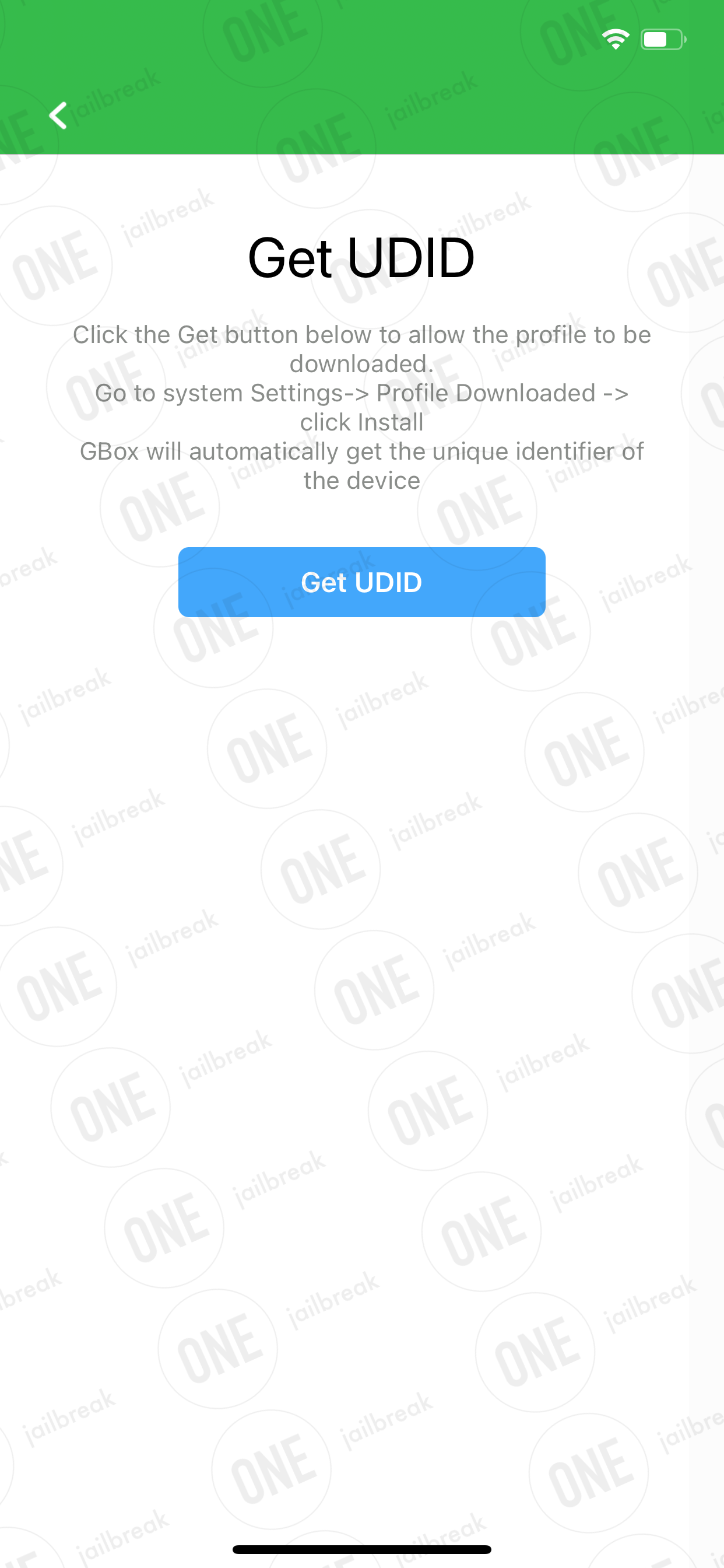The width and height of the screenshot is (724, 1568).
Task: Go back using the header arrow
Action: (x=58, y=115)
